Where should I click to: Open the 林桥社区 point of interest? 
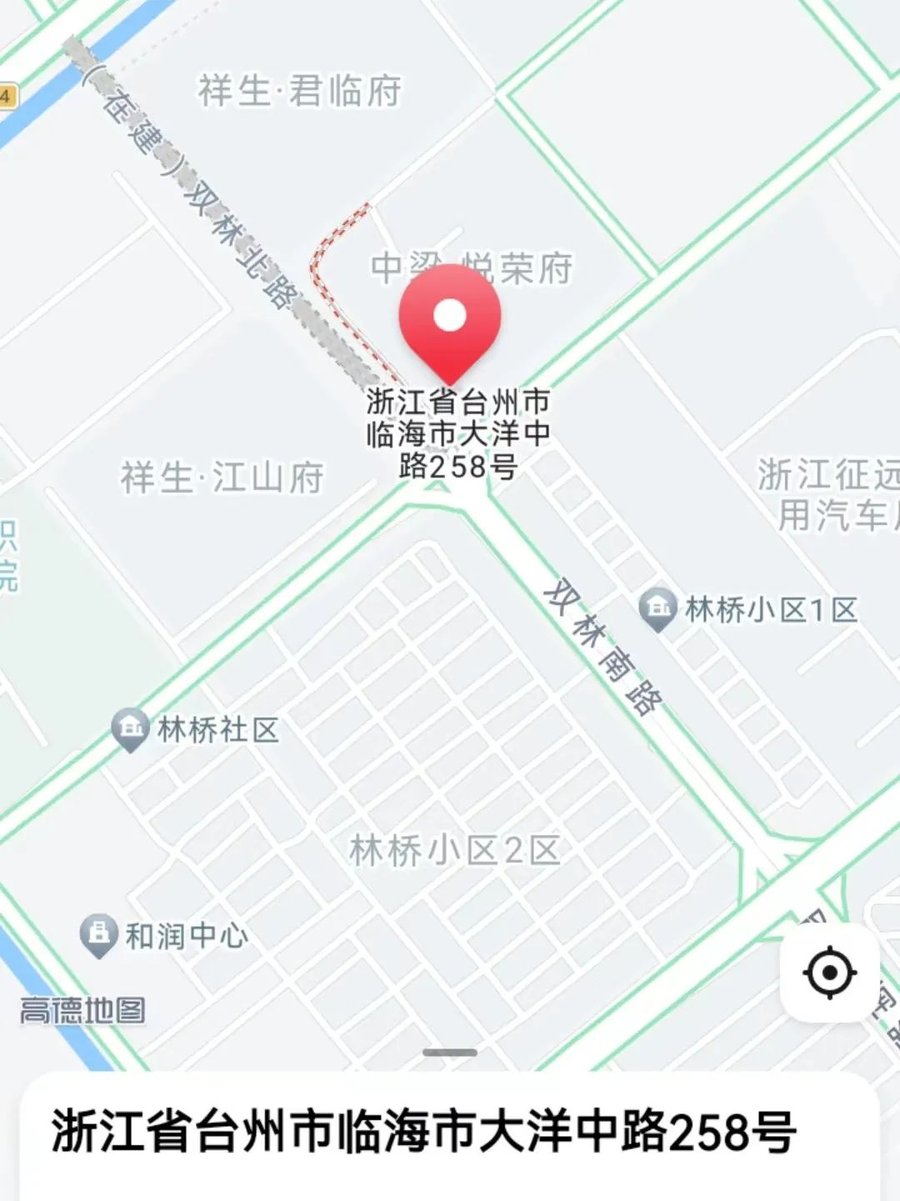tap(130, 730)
